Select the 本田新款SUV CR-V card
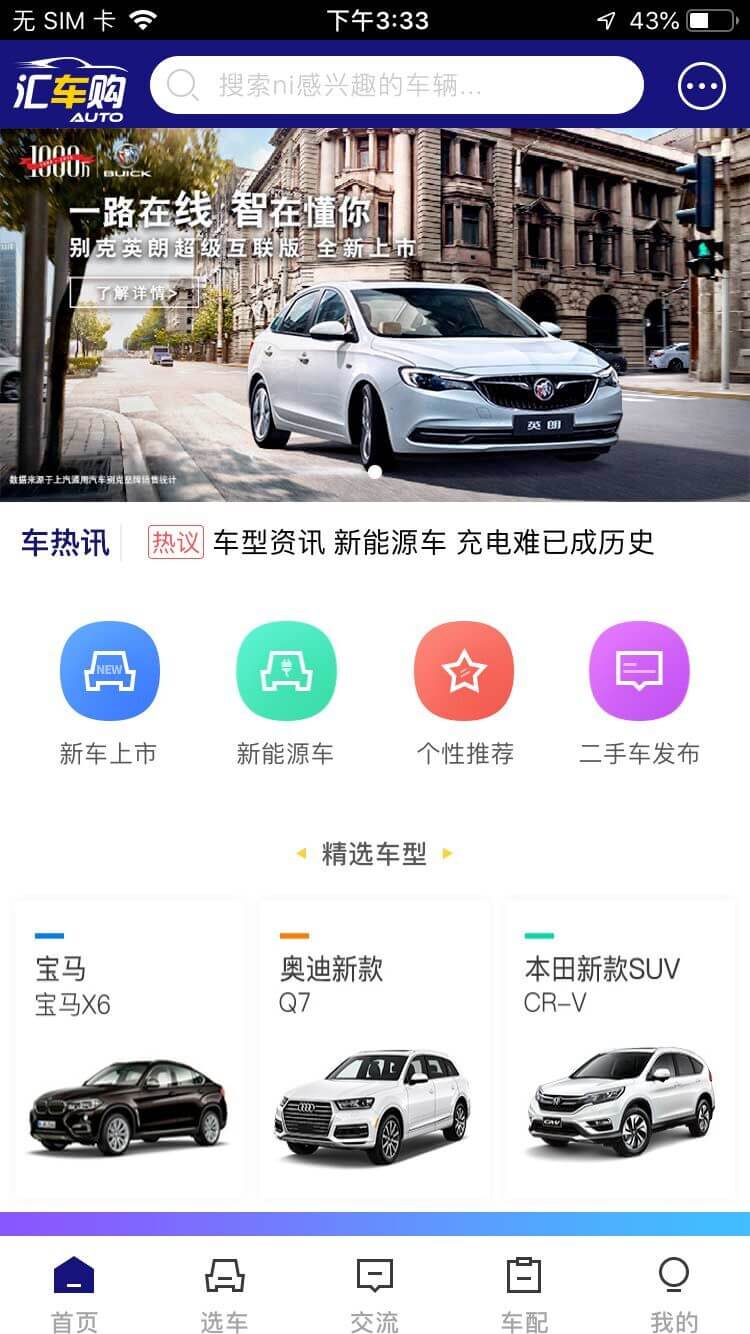The image size is (750, 1334). [x=620, y=1048]
